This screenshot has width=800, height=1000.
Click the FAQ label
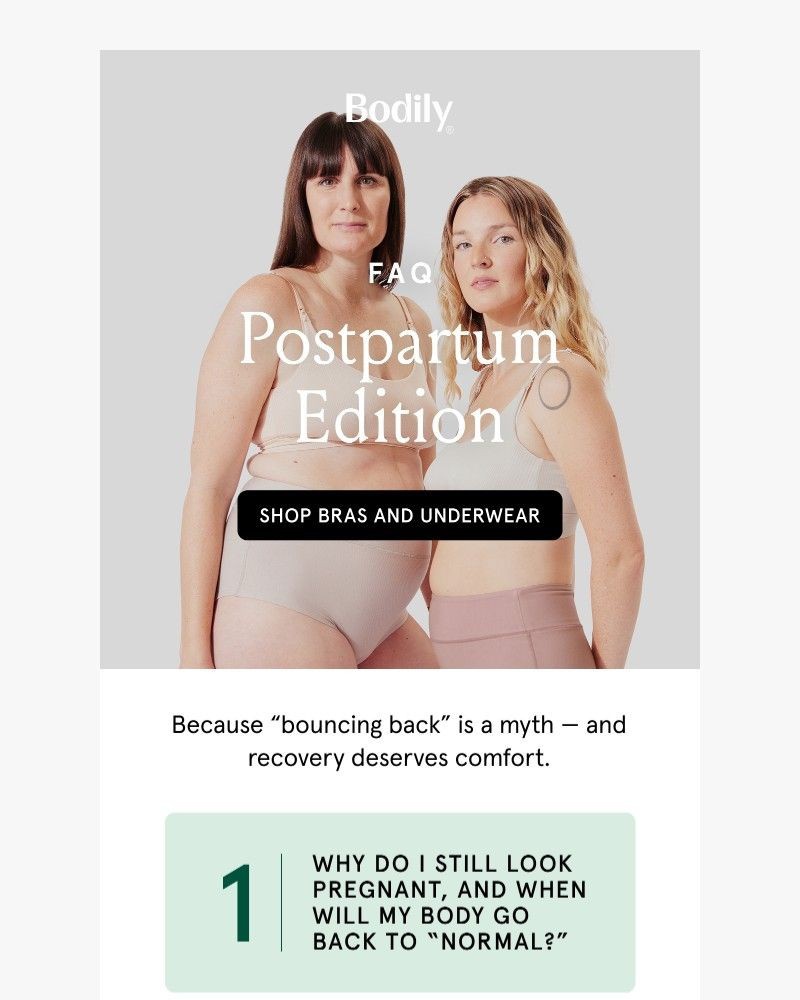399,271
